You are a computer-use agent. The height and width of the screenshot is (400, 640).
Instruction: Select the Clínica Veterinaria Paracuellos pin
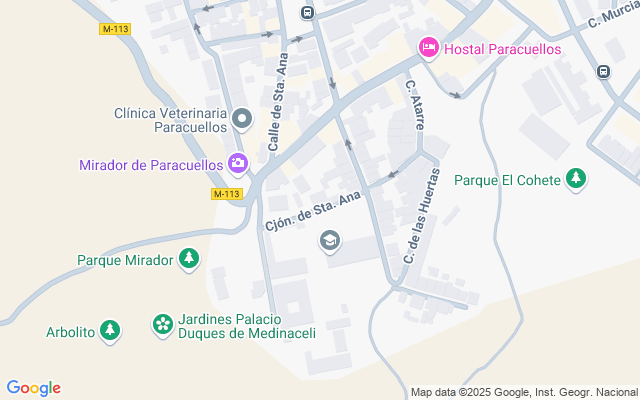point(241,121)
